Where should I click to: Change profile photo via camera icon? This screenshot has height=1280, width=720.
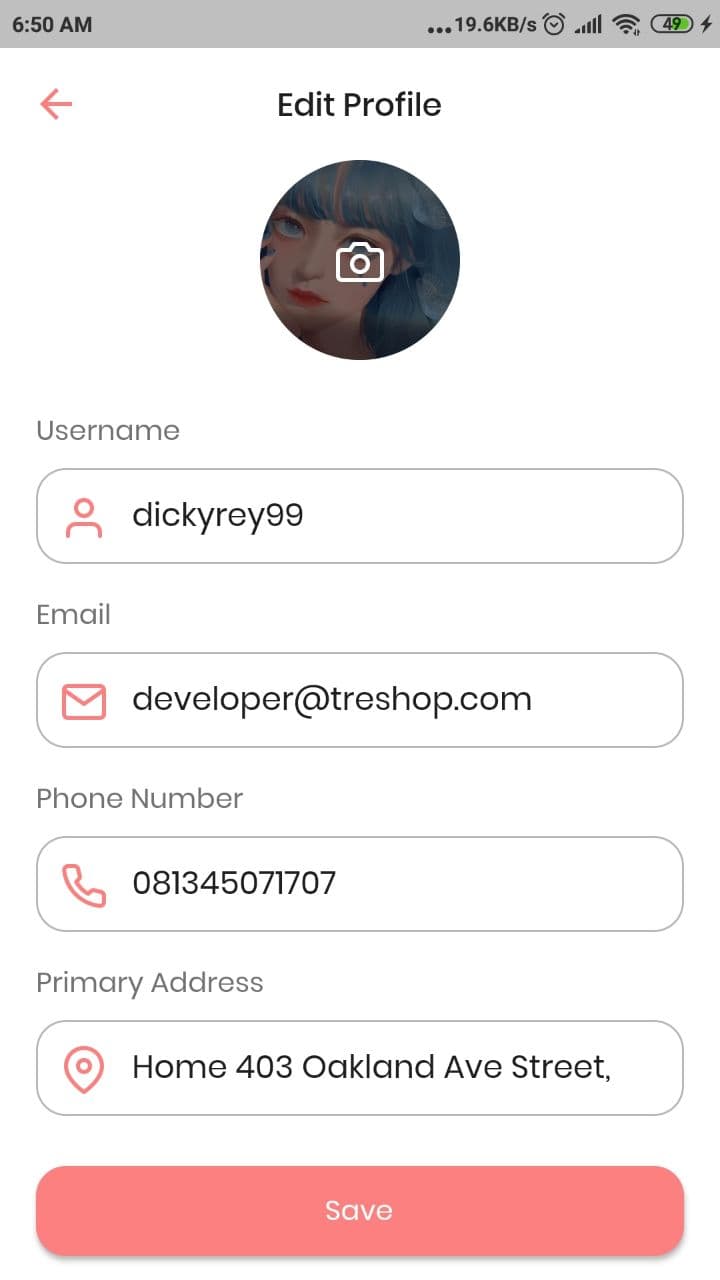pyautogui.click(x=360, y=262)
